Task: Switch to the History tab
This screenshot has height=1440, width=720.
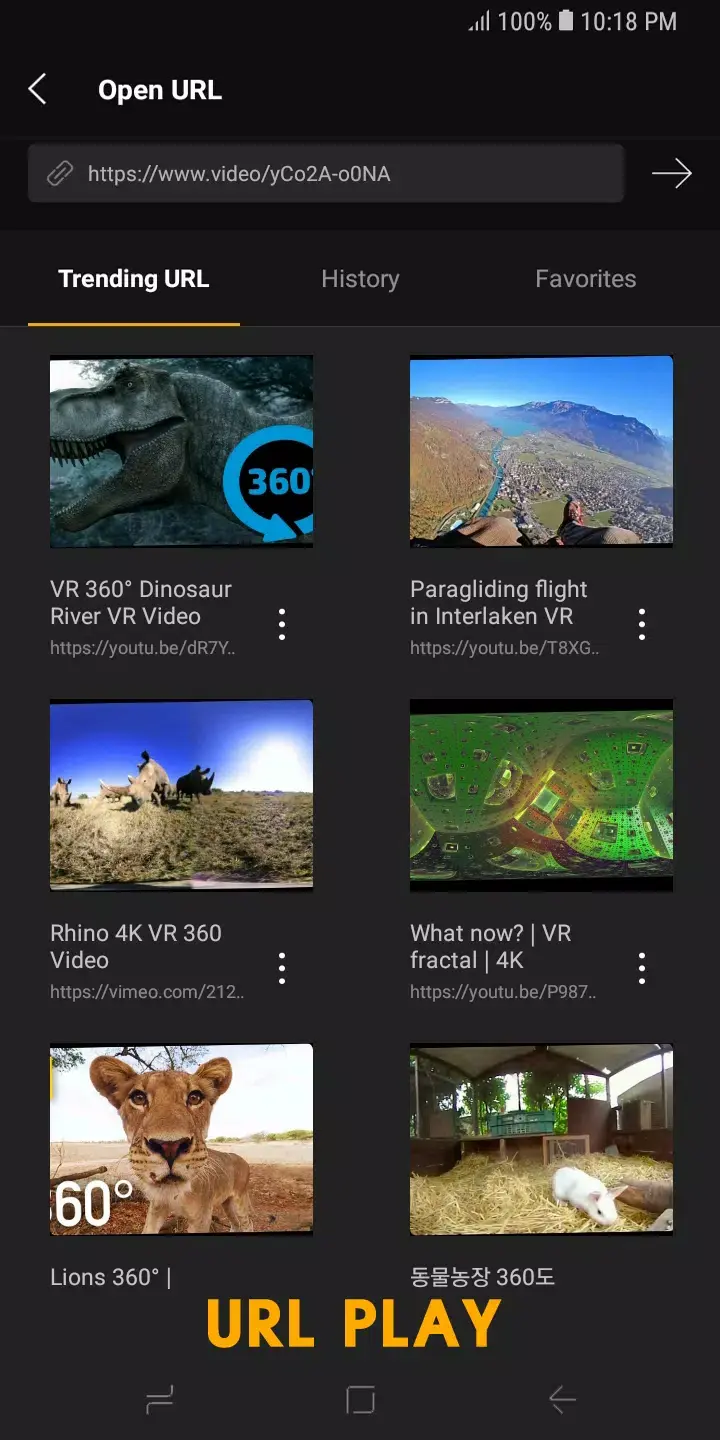Action: point(360,279)
